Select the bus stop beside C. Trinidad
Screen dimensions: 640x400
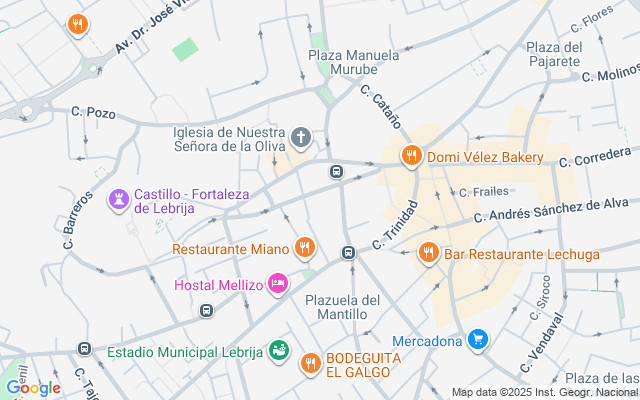(x=348, y=253)
